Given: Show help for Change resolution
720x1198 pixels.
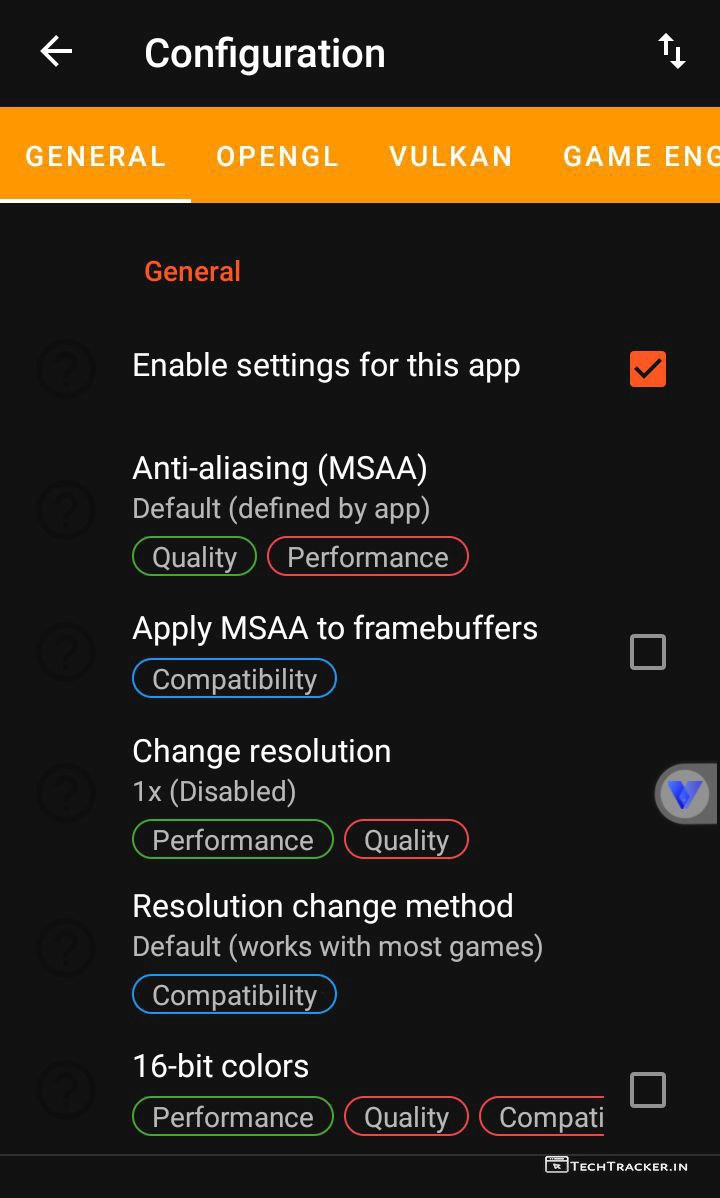Looking at the screenshot, I should coord(66,793).
